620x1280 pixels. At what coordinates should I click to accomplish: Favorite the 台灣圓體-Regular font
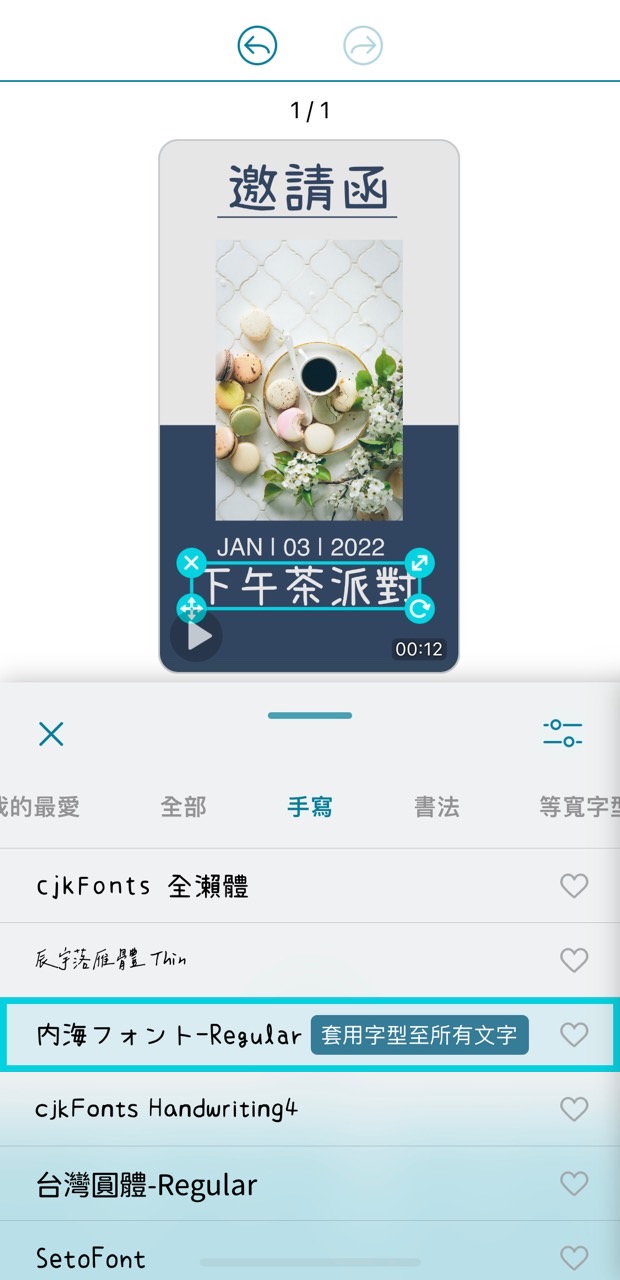tap(574, 1185)
